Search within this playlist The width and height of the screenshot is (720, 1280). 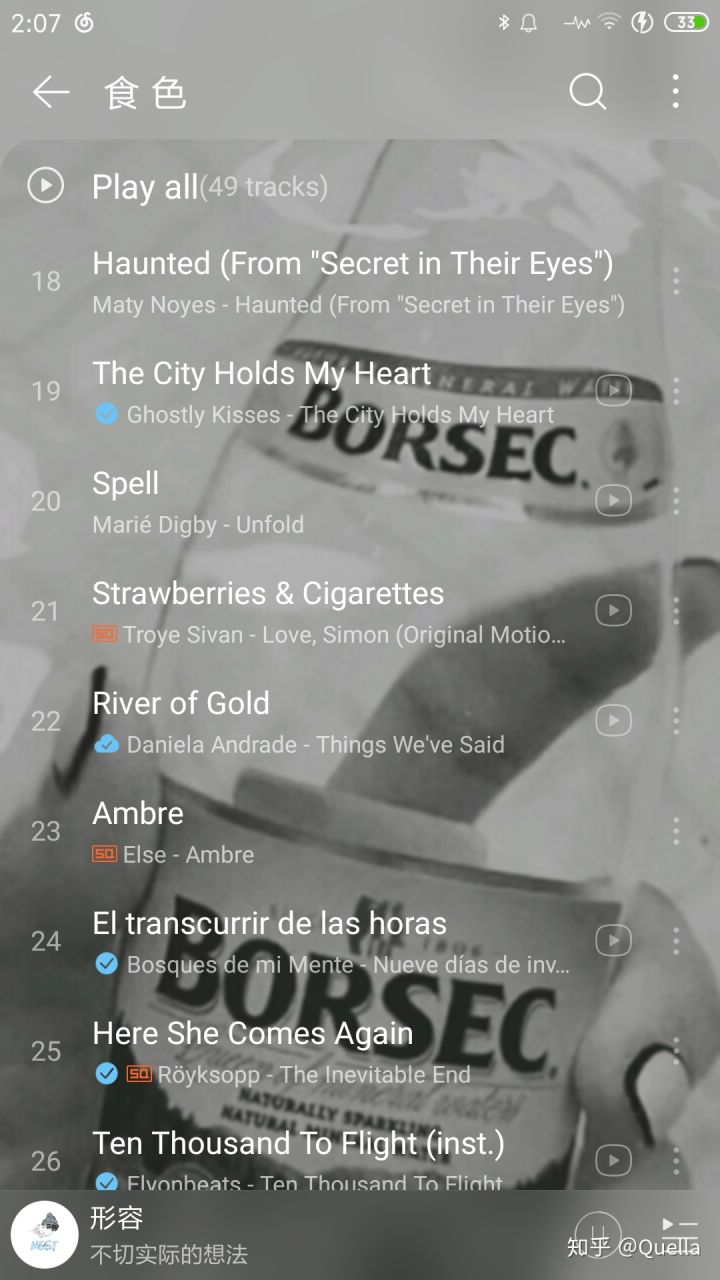(587, 93)
